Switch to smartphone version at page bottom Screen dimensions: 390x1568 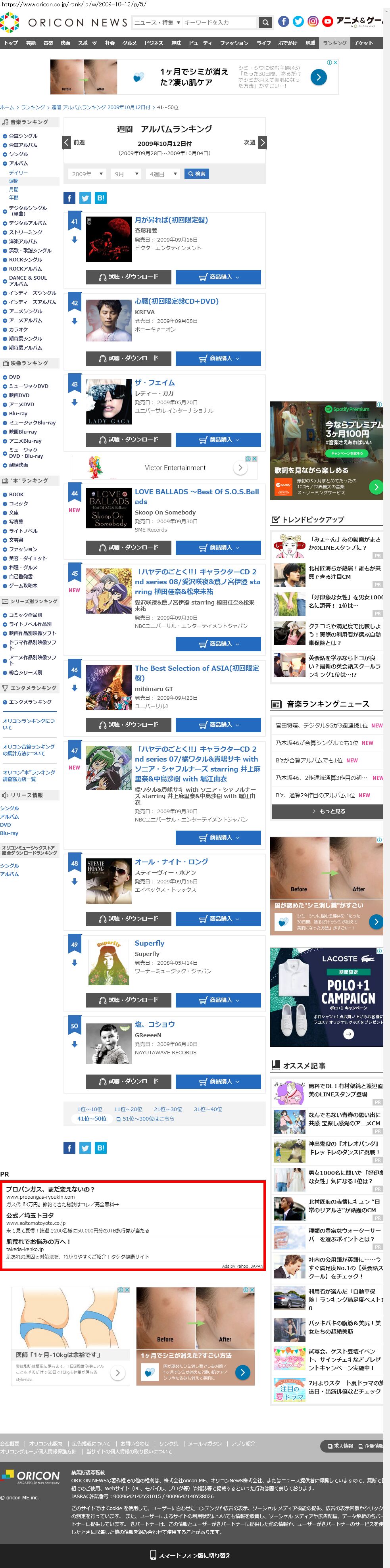coord(190,1555)
